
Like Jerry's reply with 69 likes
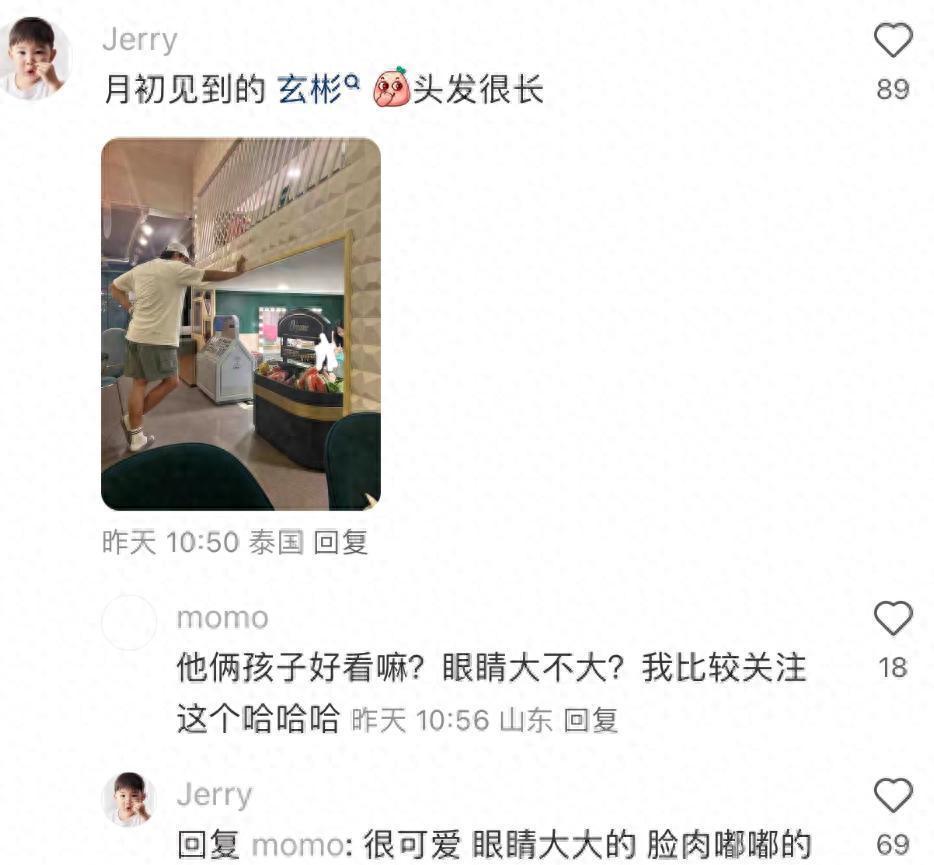(x=893, y=797)
